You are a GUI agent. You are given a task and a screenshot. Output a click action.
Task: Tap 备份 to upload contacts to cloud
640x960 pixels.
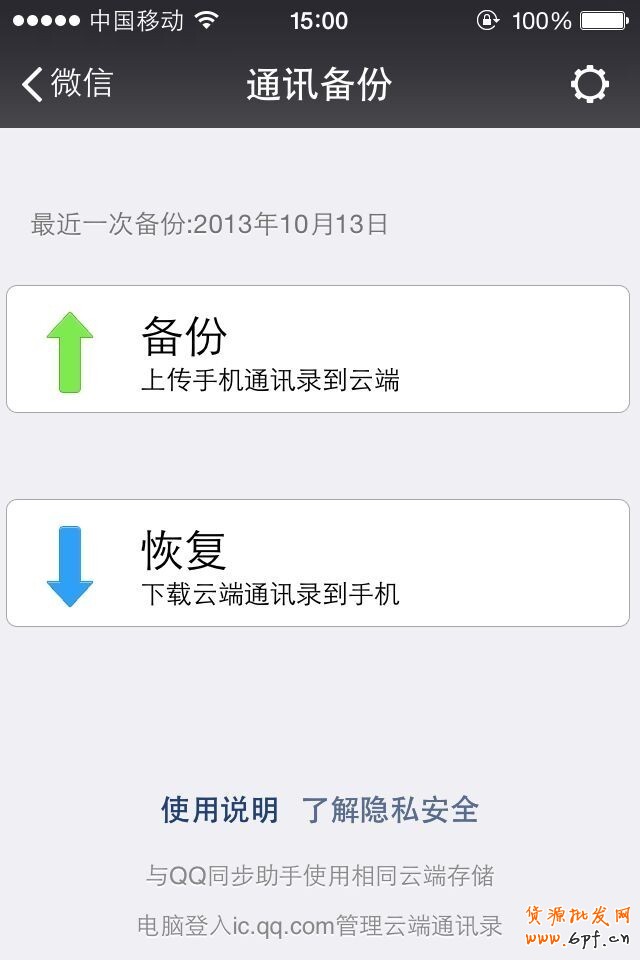pos(318,349)
